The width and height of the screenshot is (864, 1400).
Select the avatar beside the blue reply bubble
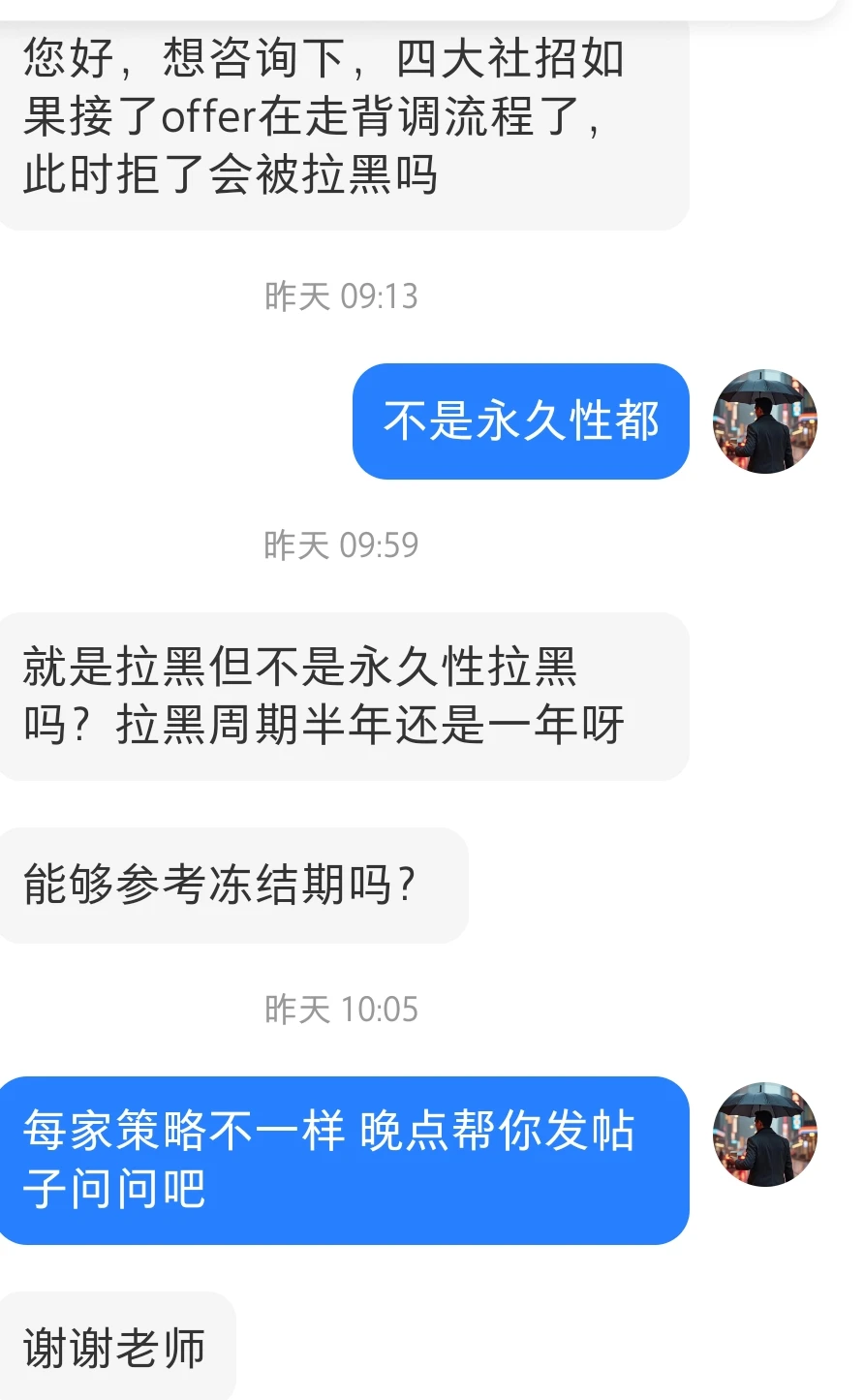pos(764,421)
